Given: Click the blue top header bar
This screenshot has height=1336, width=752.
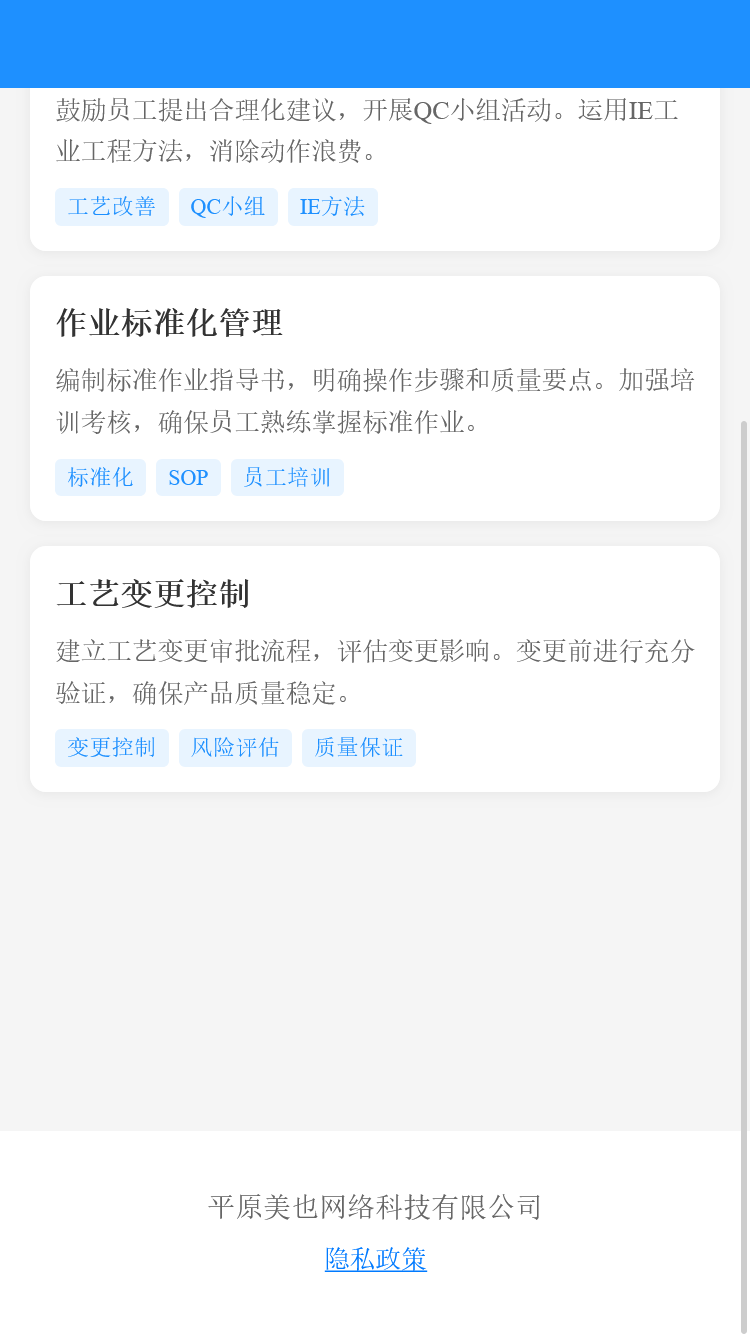Looking at the screenshot, I should click(375, 44).
